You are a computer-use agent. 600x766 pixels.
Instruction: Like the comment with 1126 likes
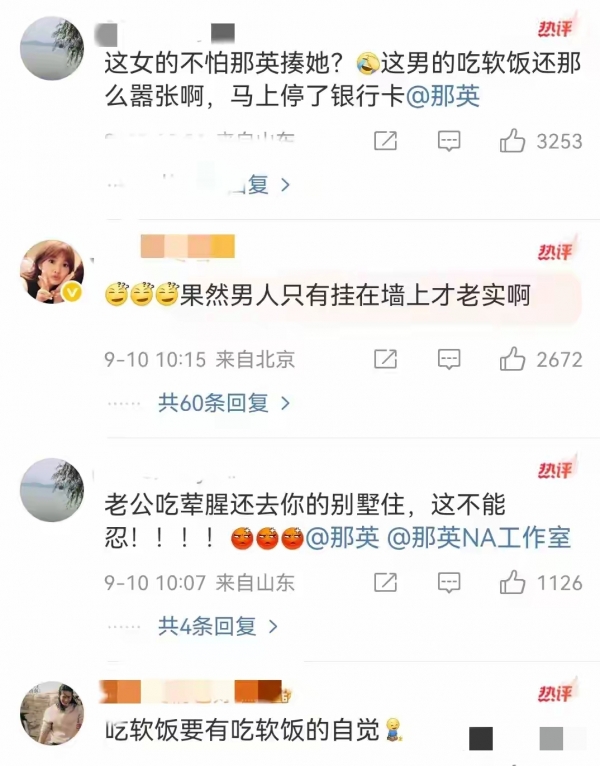point(513,582)
